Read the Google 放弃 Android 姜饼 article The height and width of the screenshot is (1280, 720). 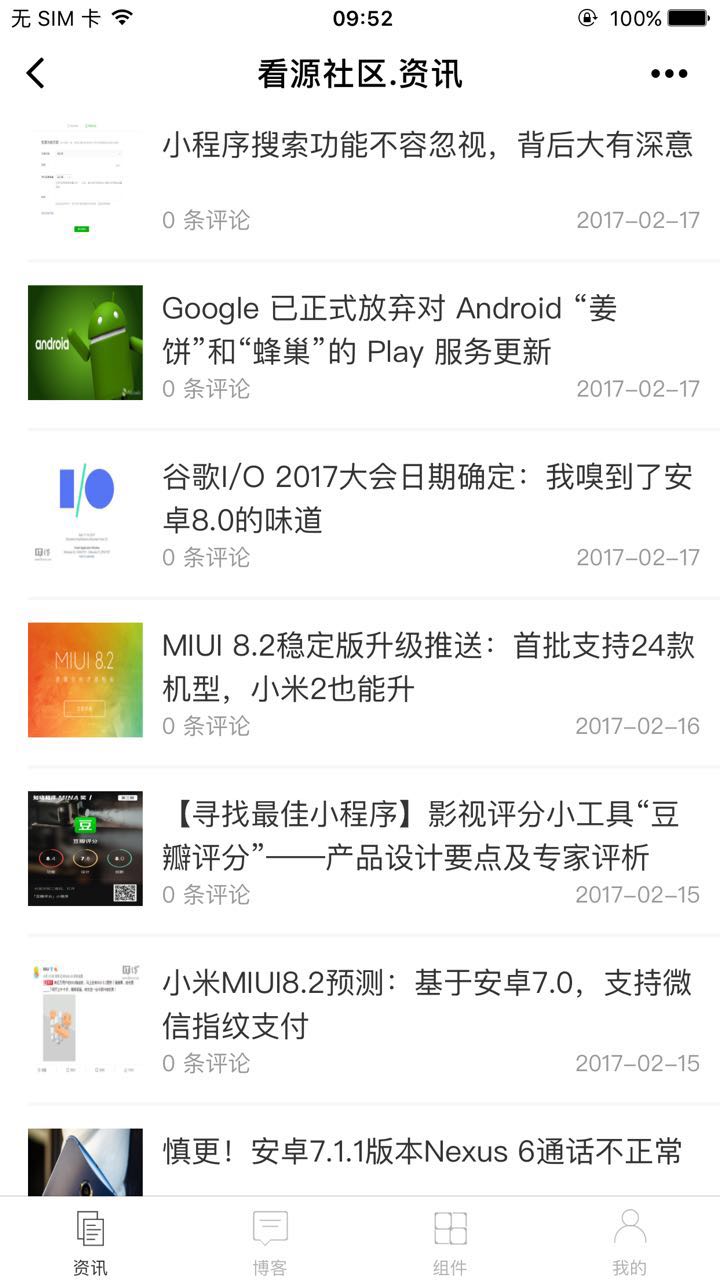[390, 330]
